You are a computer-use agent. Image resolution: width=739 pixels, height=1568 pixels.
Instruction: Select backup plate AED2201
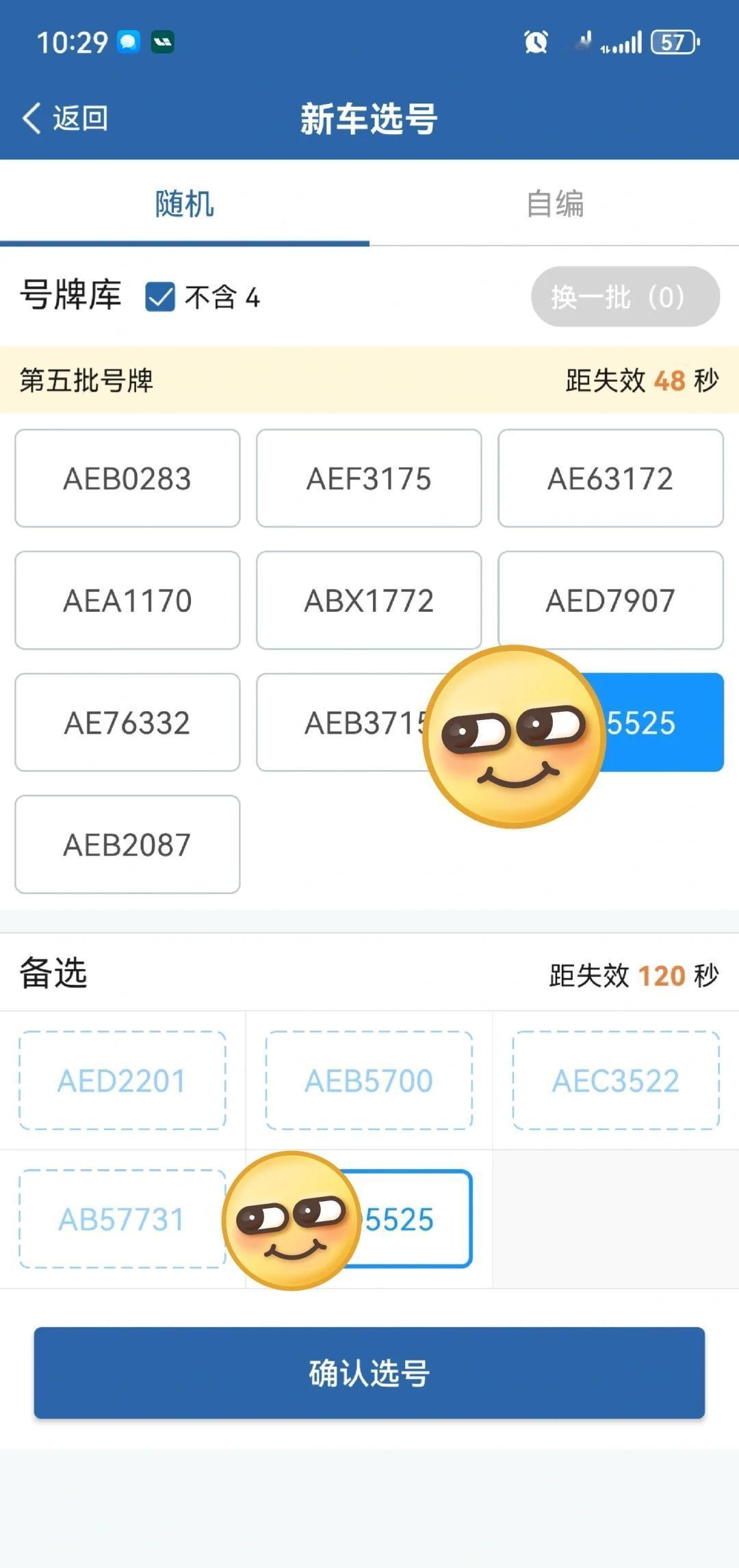coord(123,1080)
